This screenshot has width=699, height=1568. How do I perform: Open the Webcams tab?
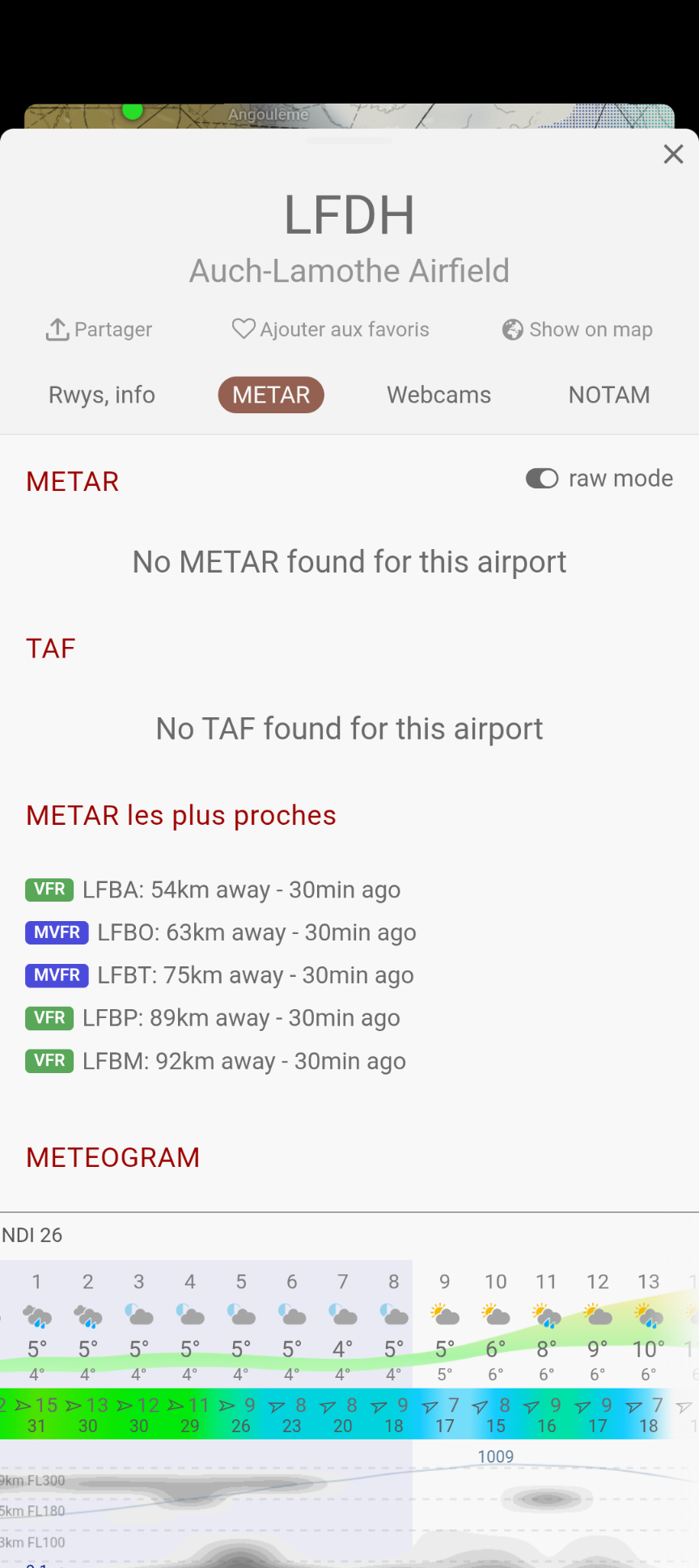438,395
